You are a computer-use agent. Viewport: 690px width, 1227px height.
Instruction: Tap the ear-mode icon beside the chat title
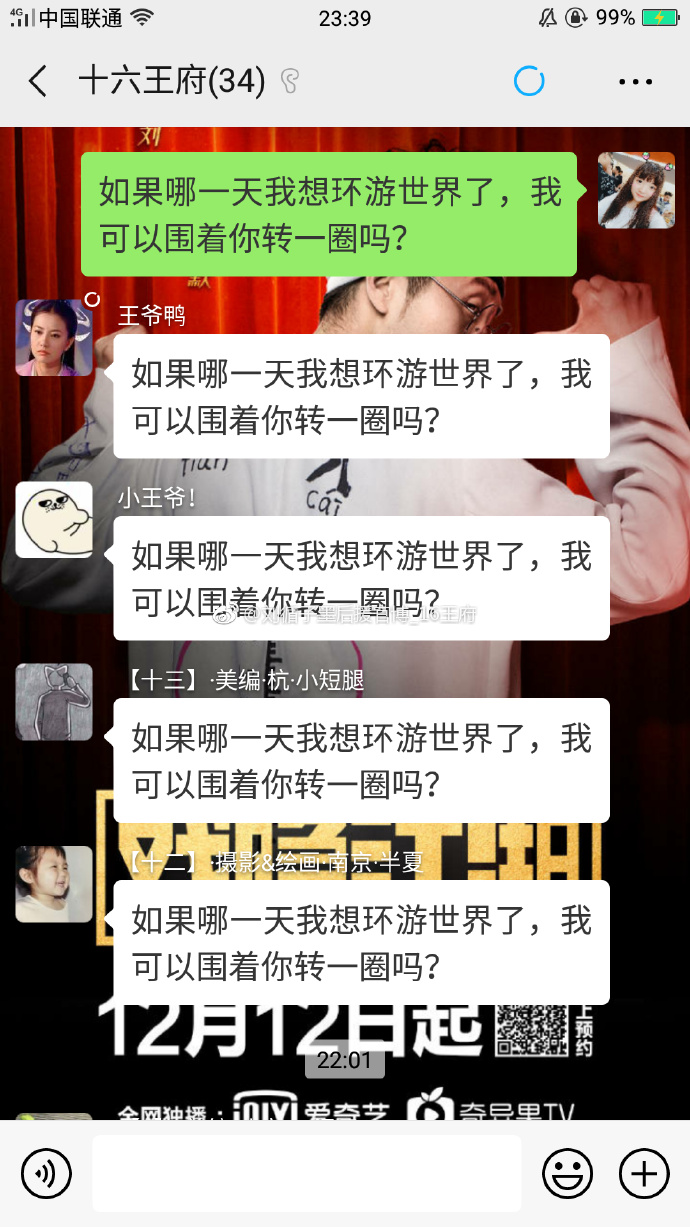[x=290, y=81]
